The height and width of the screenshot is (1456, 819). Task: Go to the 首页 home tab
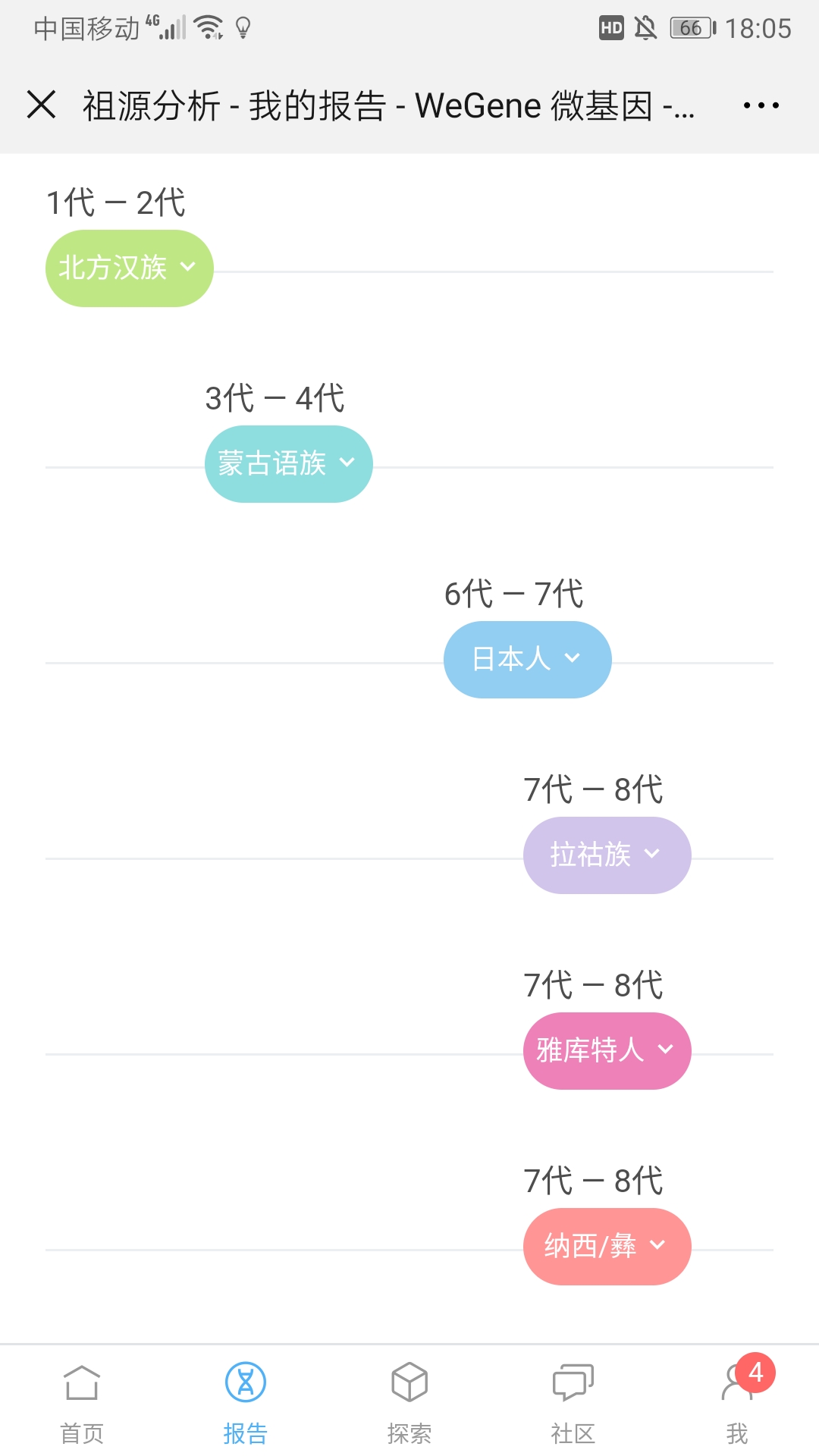tap(82, 1403)
